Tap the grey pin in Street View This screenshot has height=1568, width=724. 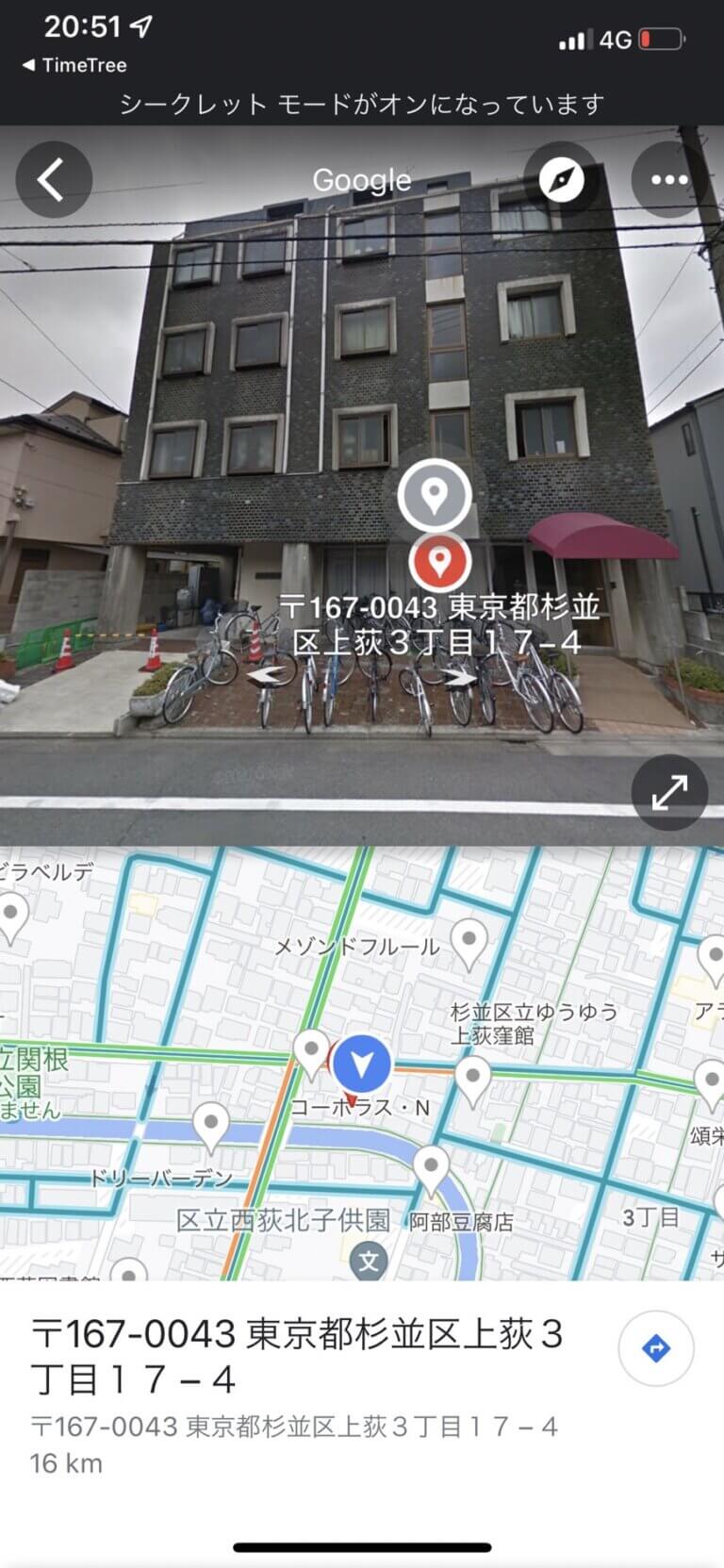tap(434, 495)
